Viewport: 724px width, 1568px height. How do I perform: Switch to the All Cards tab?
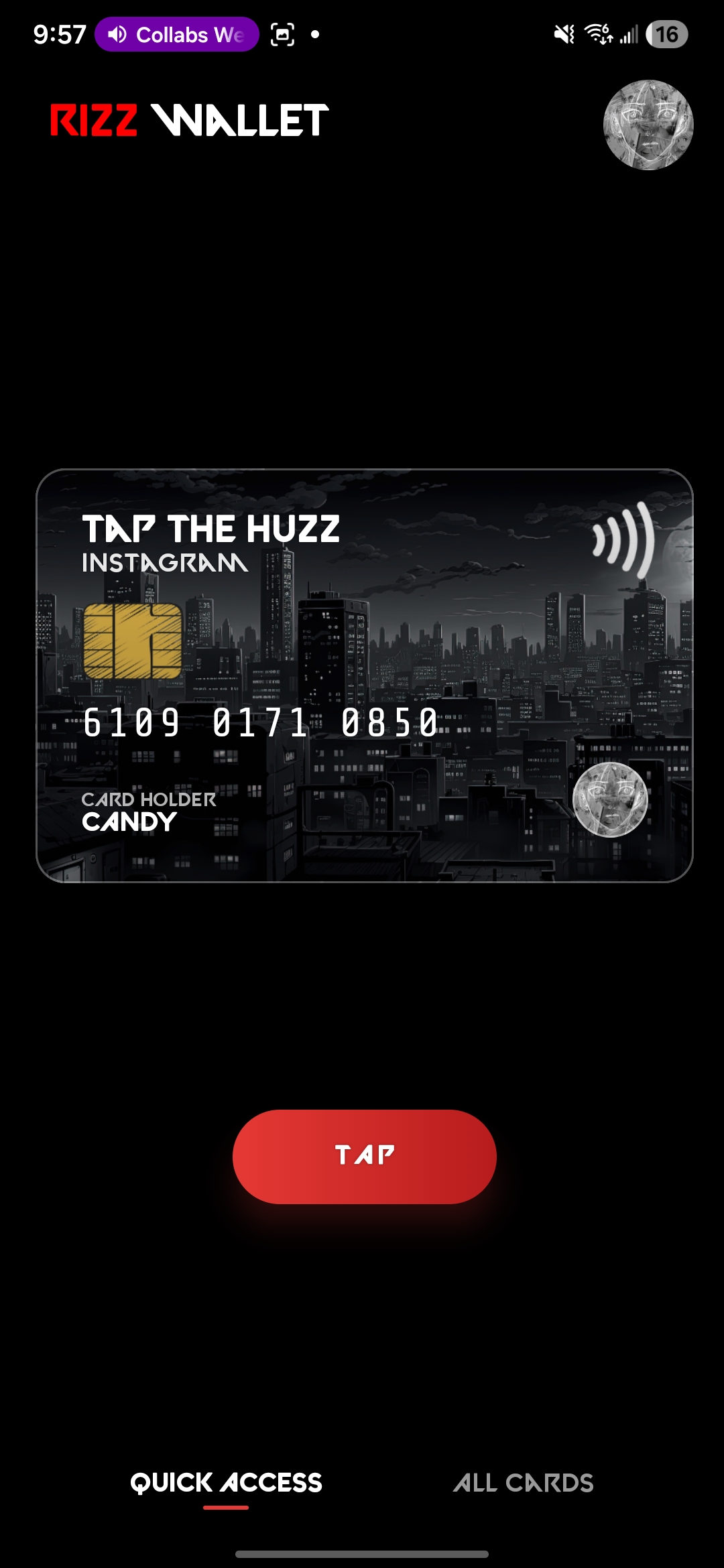523,1483
